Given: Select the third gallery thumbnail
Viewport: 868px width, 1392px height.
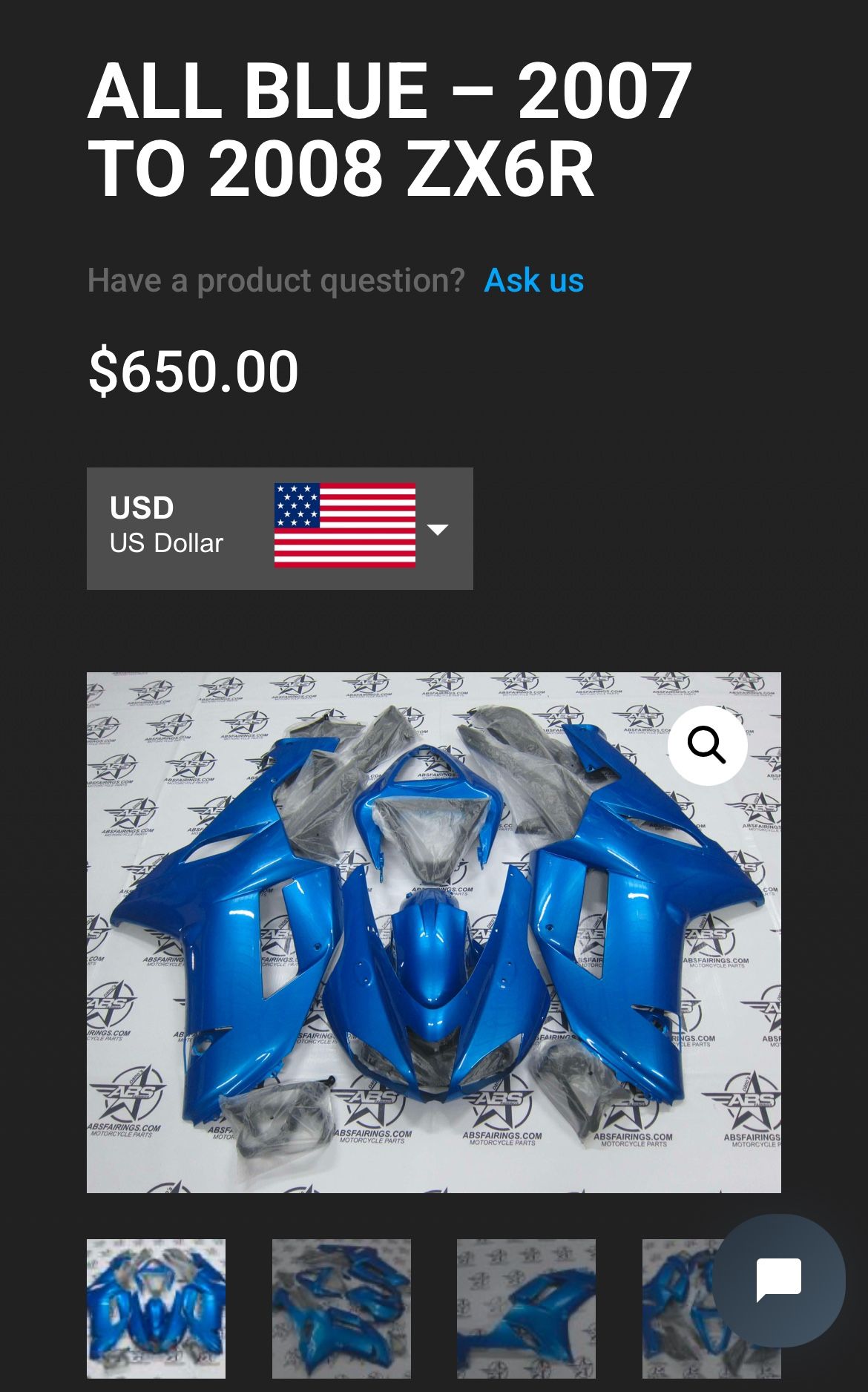Looking at the screenshot, I should click(526, 1308).
